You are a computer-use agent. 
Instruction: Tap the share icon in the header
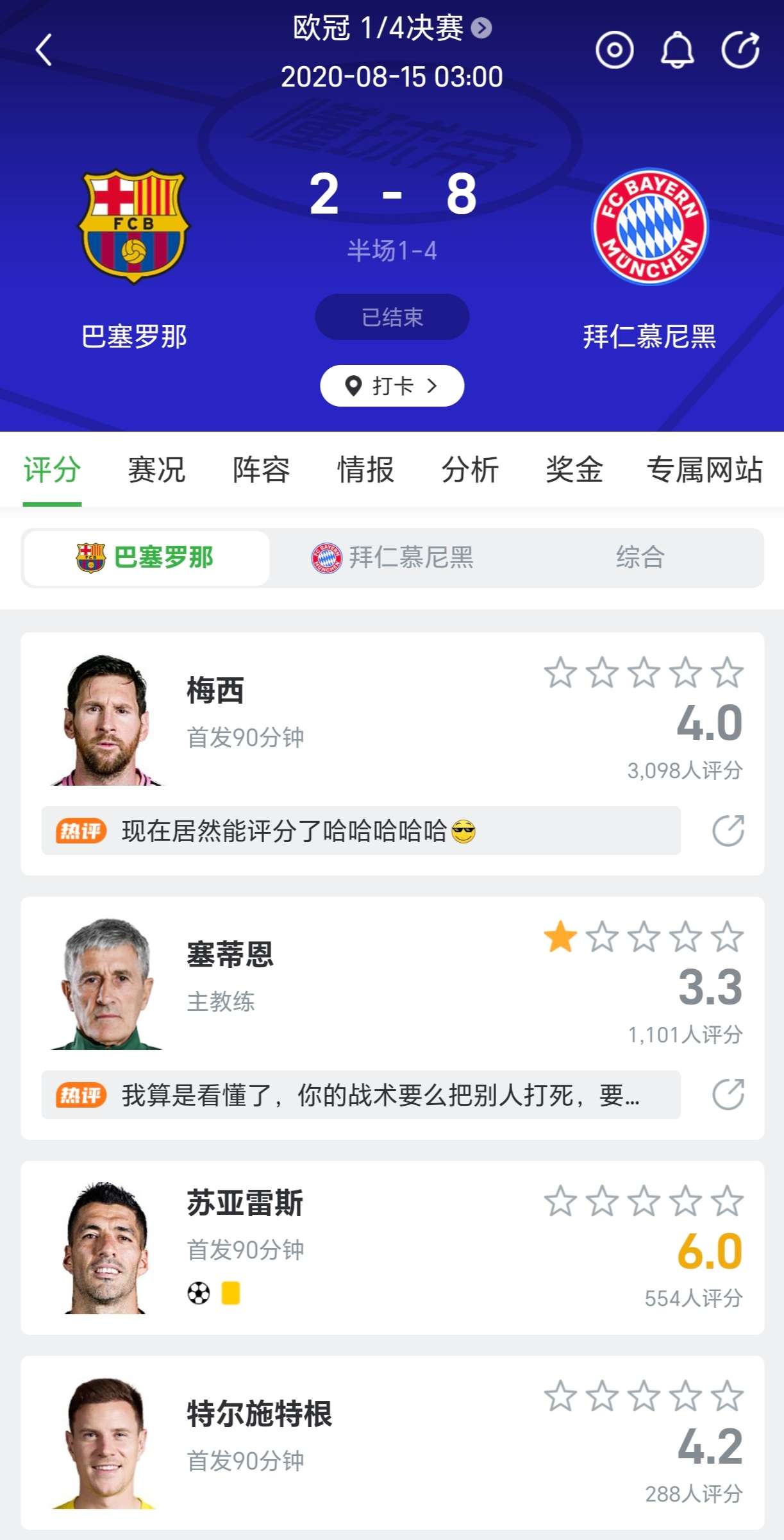[x=740, y=50]
